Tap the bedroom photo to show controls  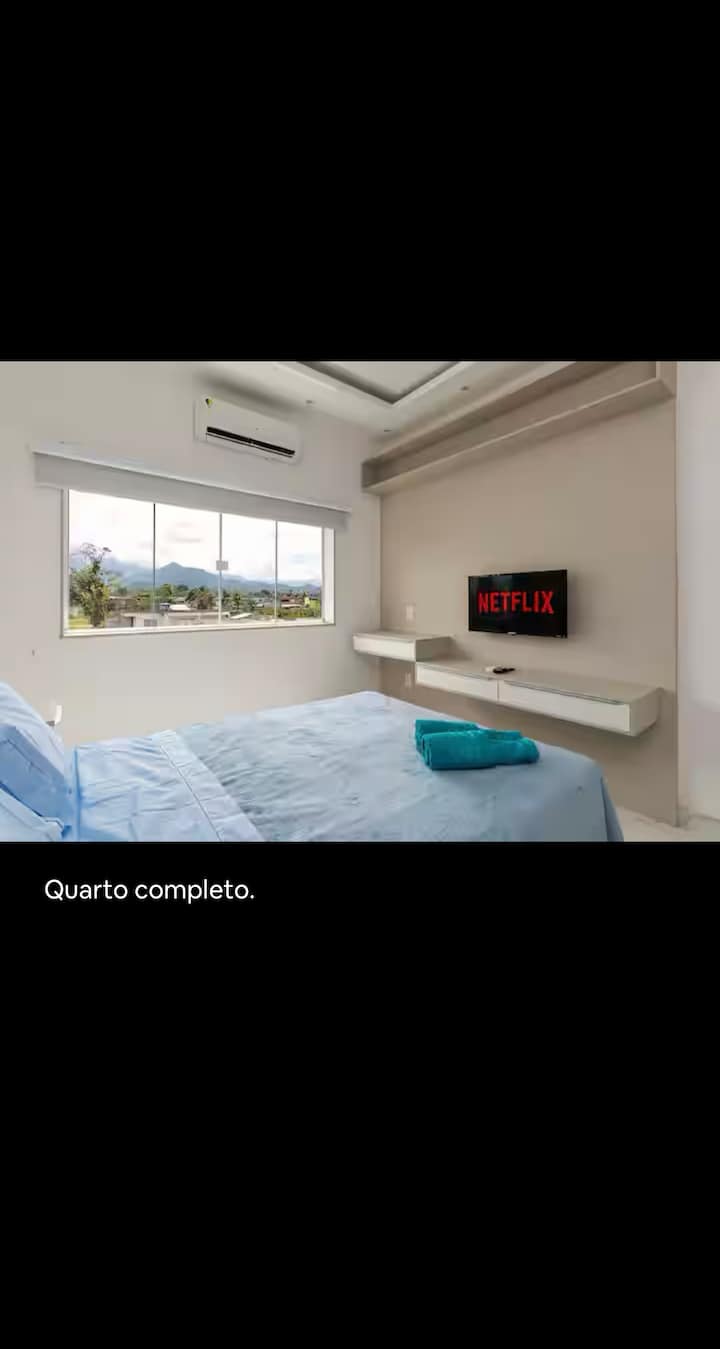click(x=360, y=601)
